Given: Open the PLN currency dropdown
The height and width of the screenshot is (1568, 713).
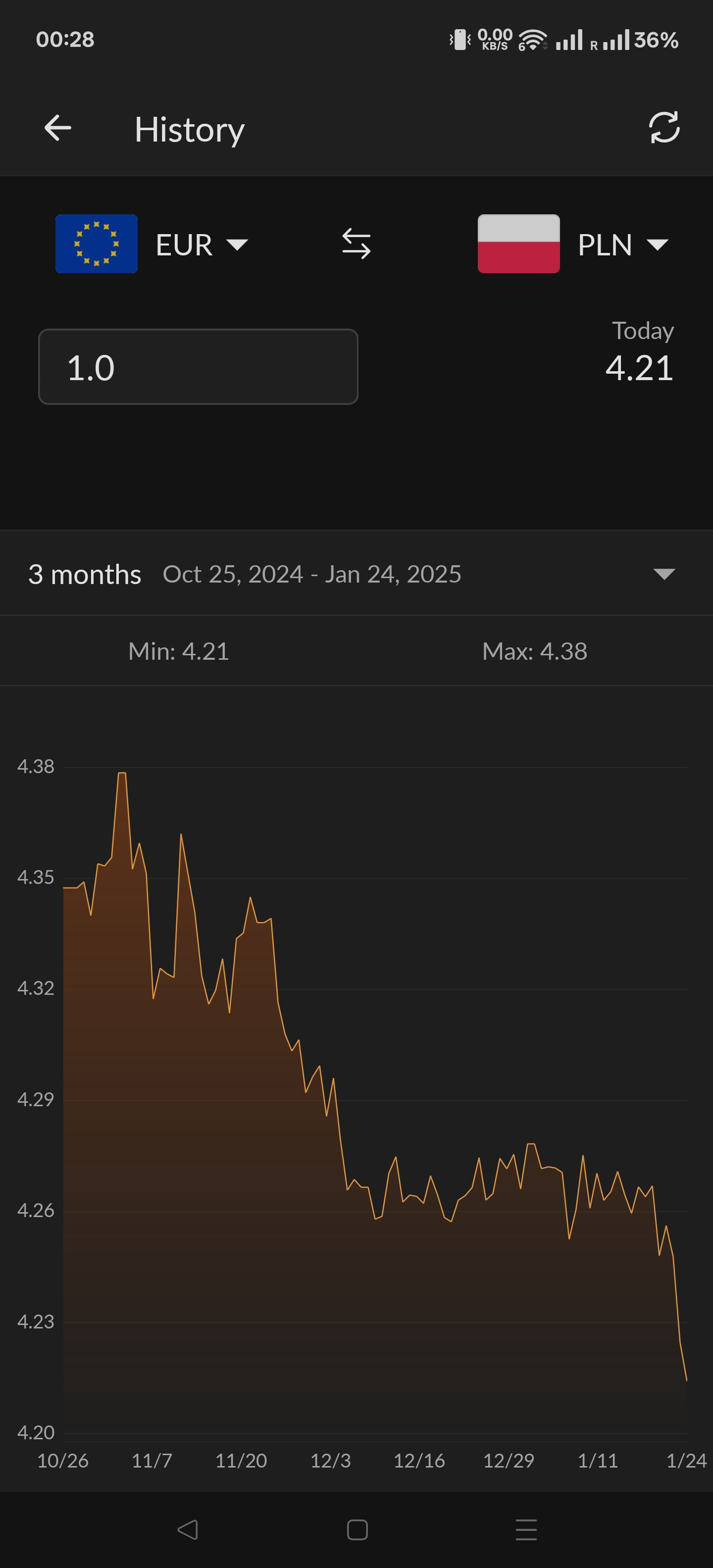Looking at the screenshot, I should 573,244.
